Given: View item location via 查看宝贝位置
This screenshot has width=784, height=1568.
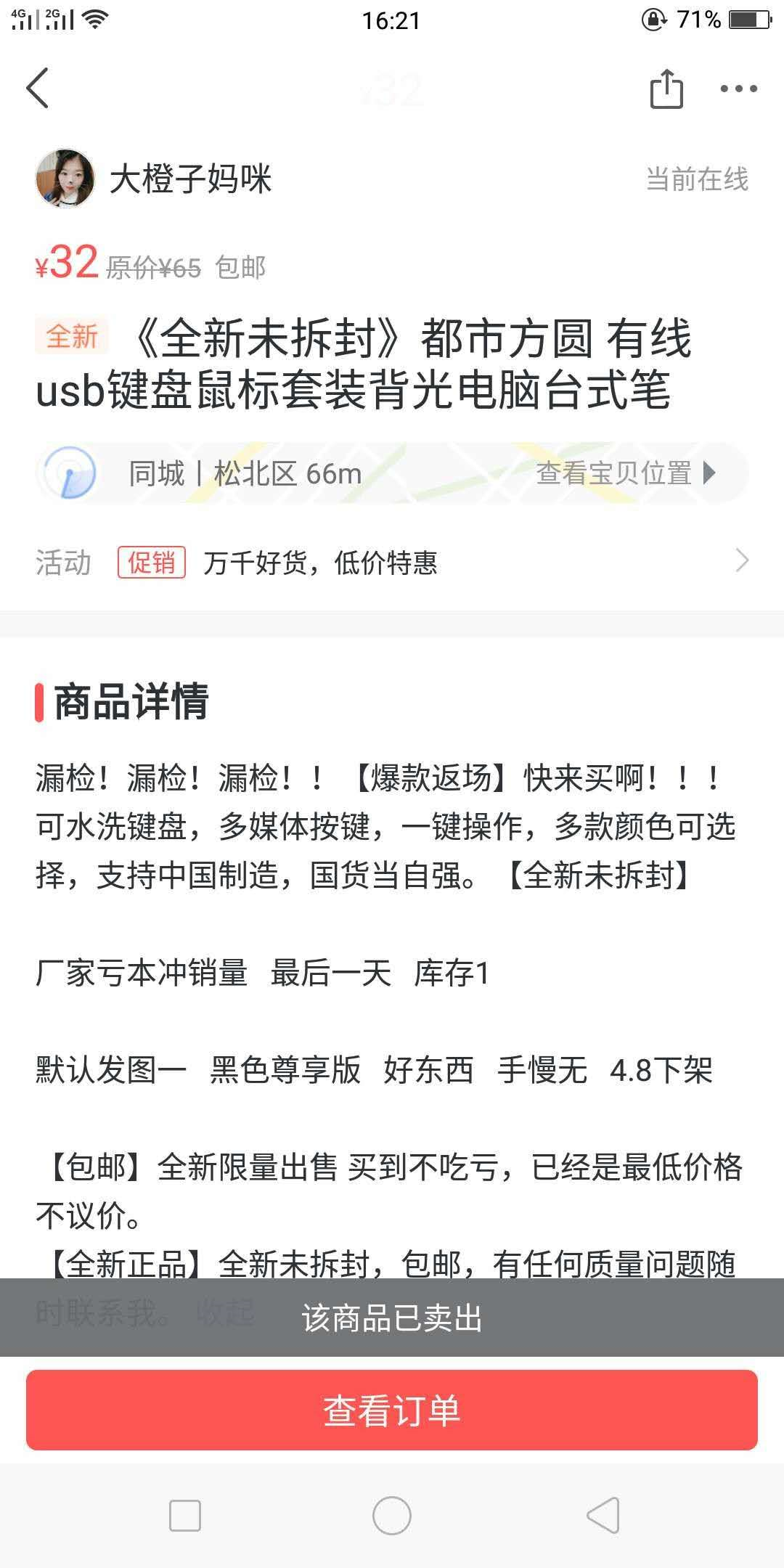Looking at the screenshot, I should (626, 473).
